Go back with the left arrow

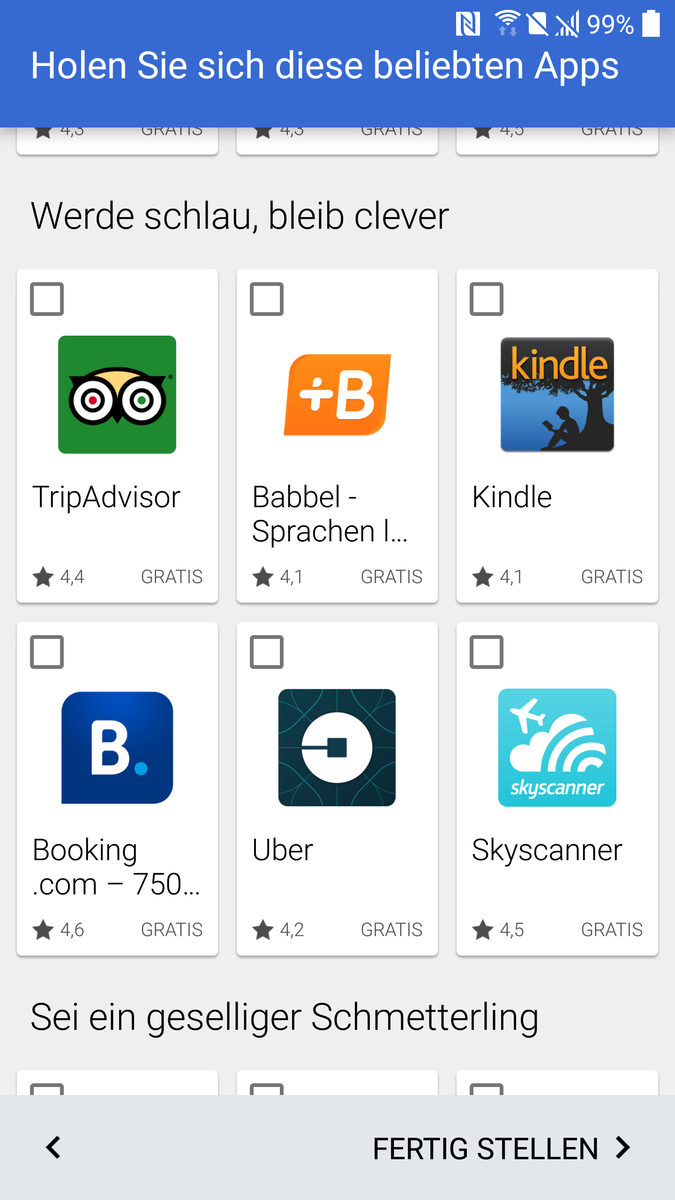tap(54, 1148)
